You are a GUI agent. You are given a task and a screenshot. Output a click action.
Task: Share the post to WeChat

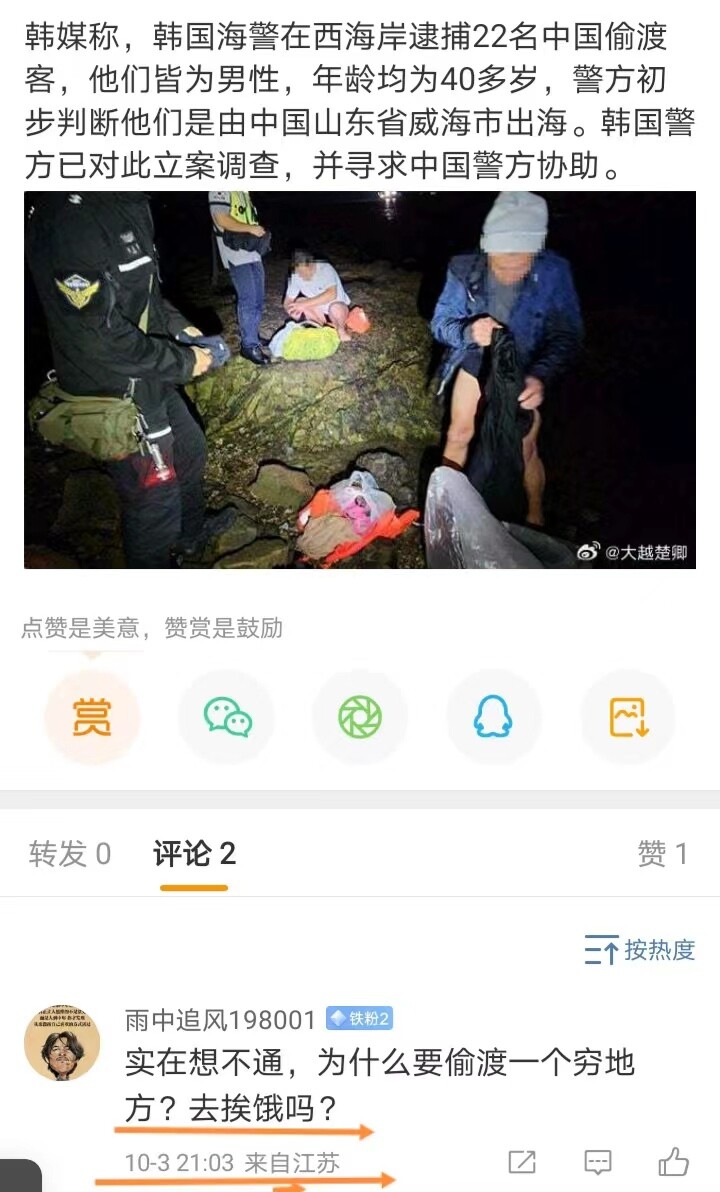coord(227,717)
